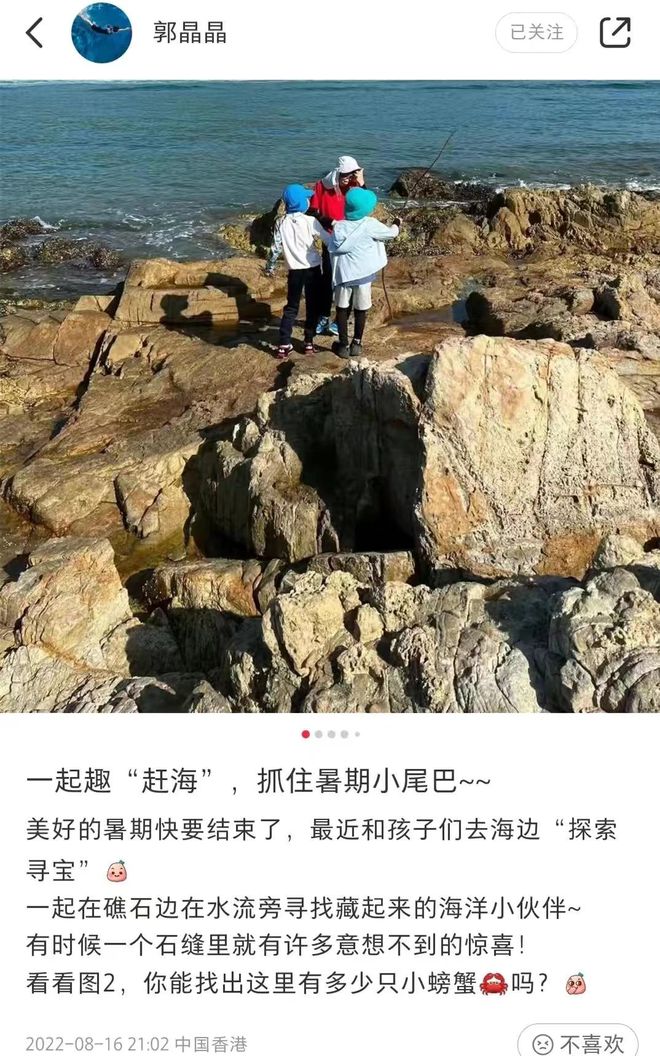Tap the 已关注 following button
Image resolution: width=660 pixels, height=1056 pixels.
(x=536, y=33)
